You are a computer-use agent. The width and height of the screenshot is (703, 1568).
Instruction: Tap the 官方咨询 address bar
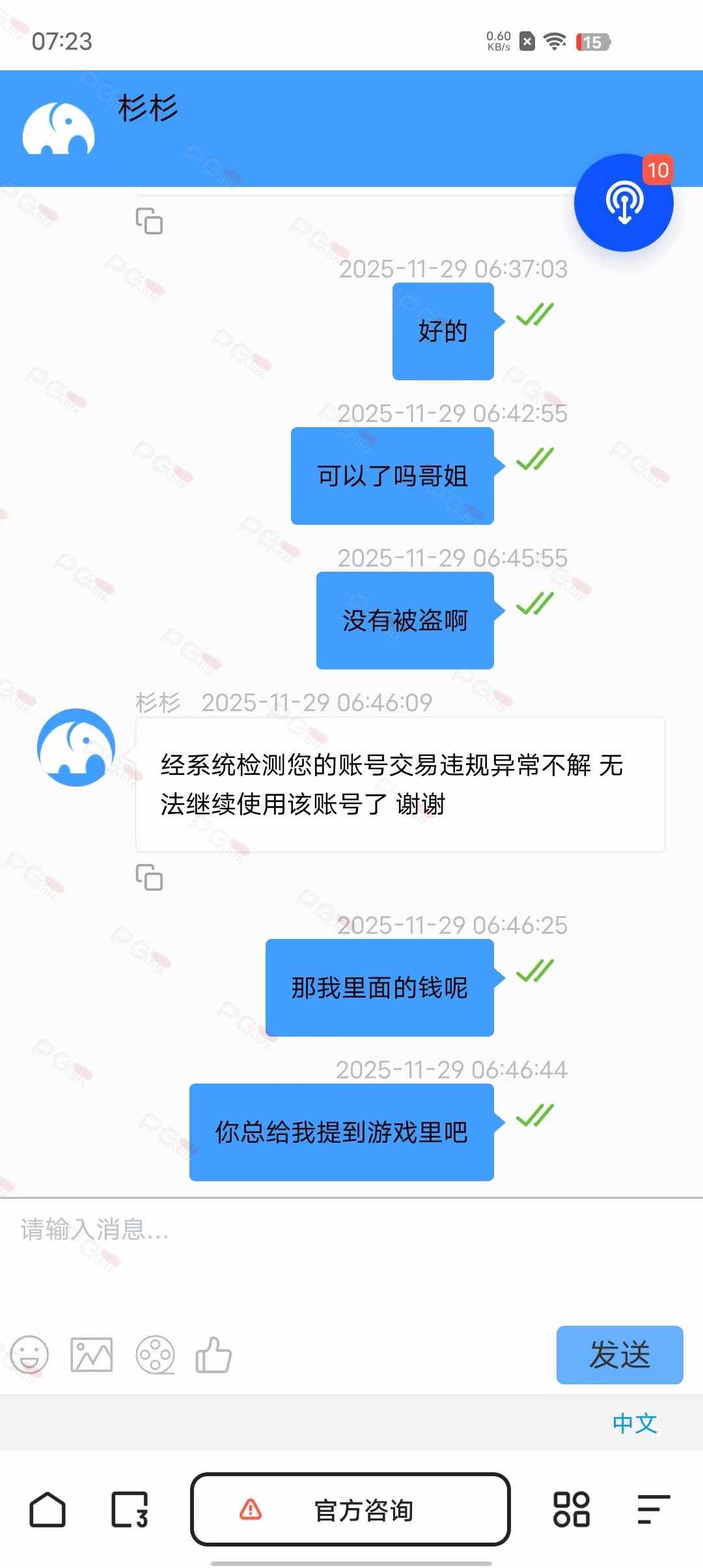coord(350,1509)
